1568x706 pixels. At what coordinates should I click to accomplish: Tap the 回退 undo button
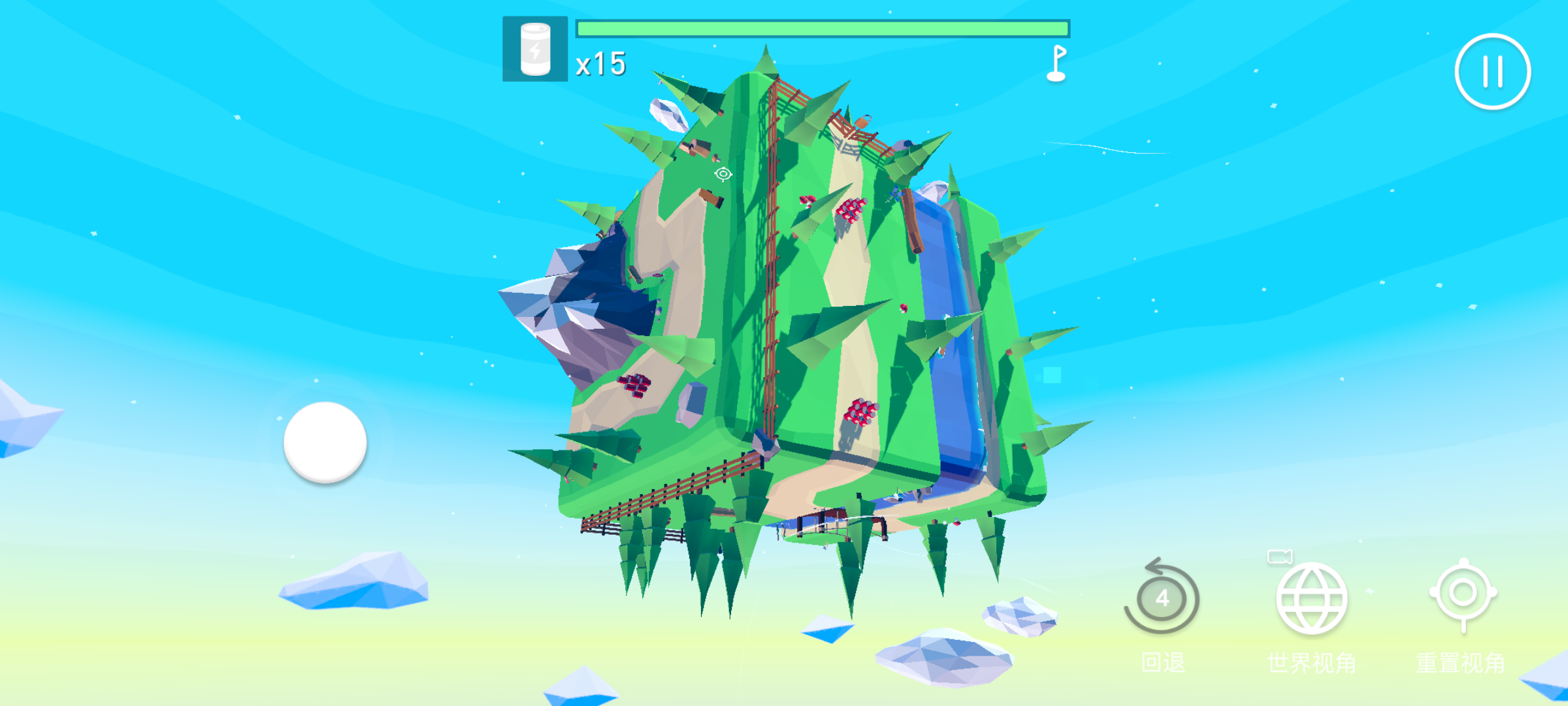coord(1162,597)
